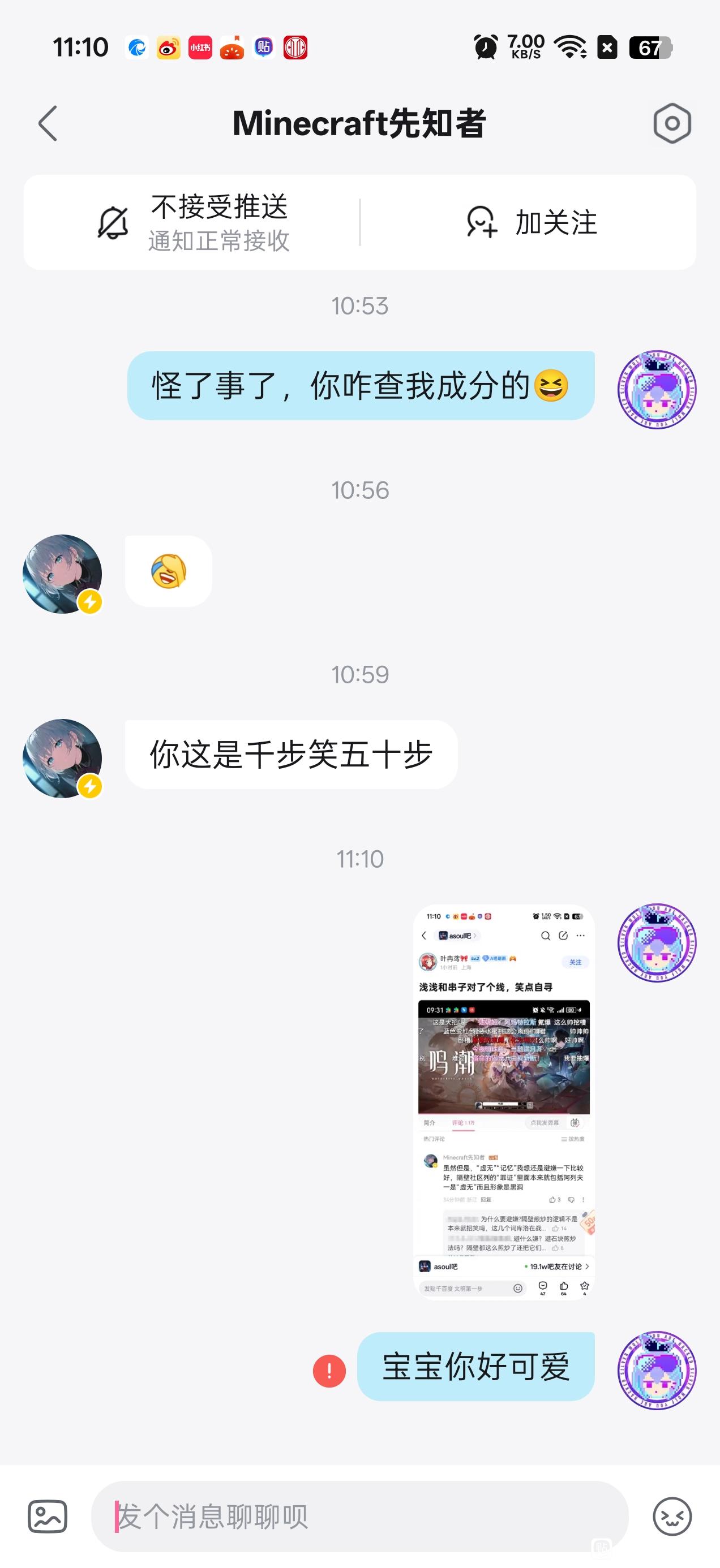Open the image picker icon

click(48, 1515)
